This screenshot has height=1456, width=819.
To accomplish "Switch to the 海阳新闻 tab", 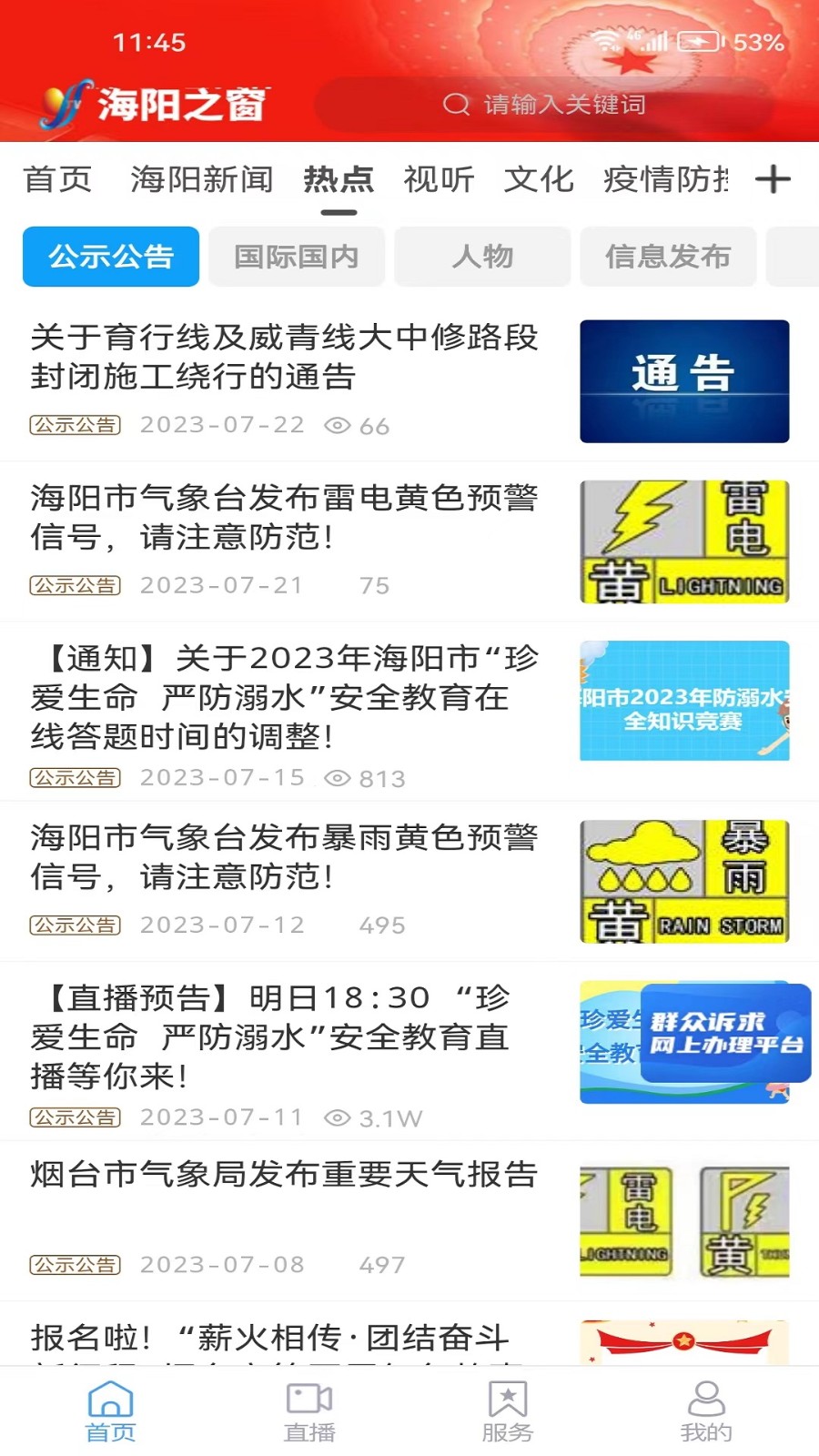I will (201, 179).
